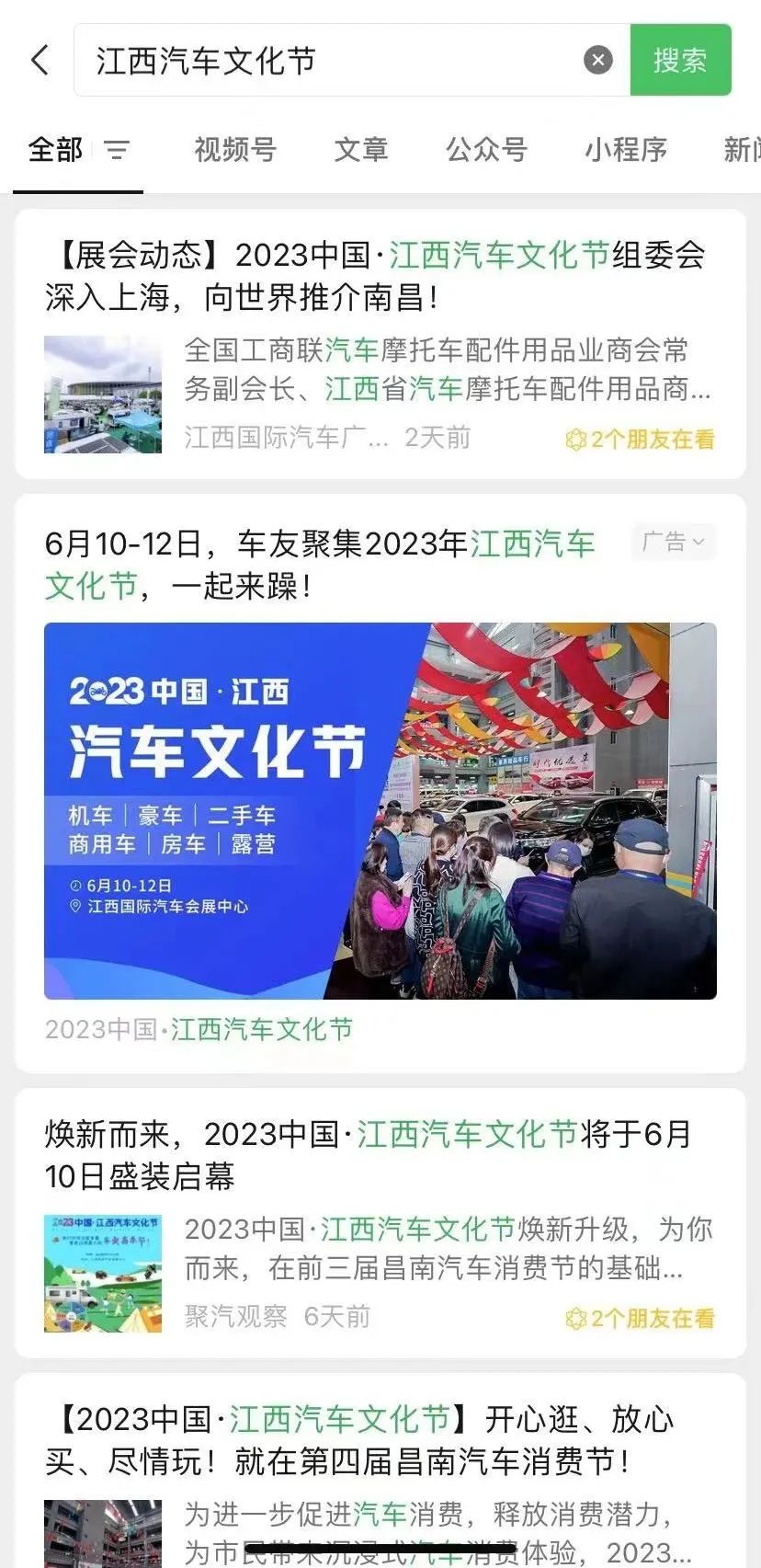Open the filter icon next to 全部
This screenshot has width=761, height=1568.
point(117,150)
